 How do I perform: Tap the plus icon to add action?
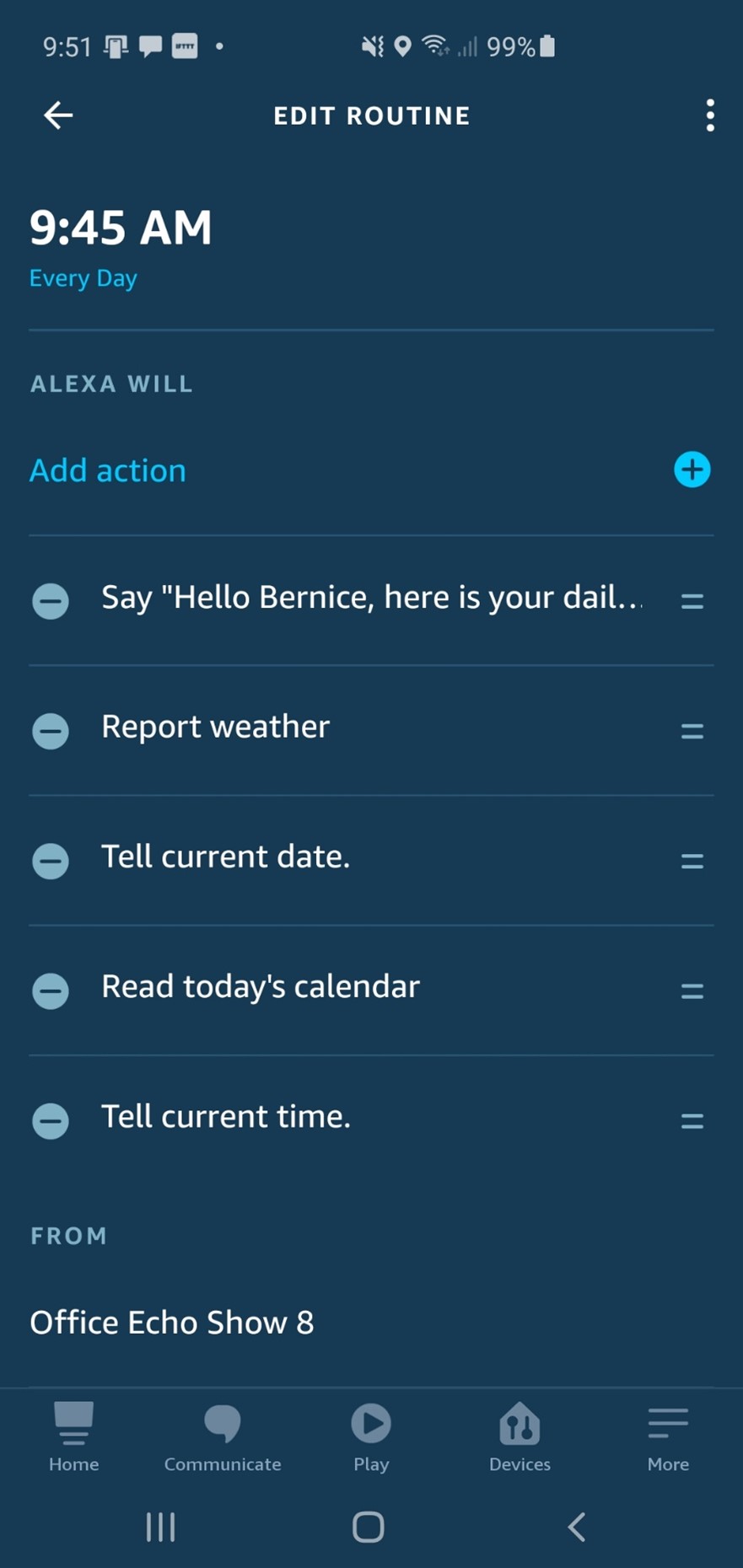coord(692,470)
